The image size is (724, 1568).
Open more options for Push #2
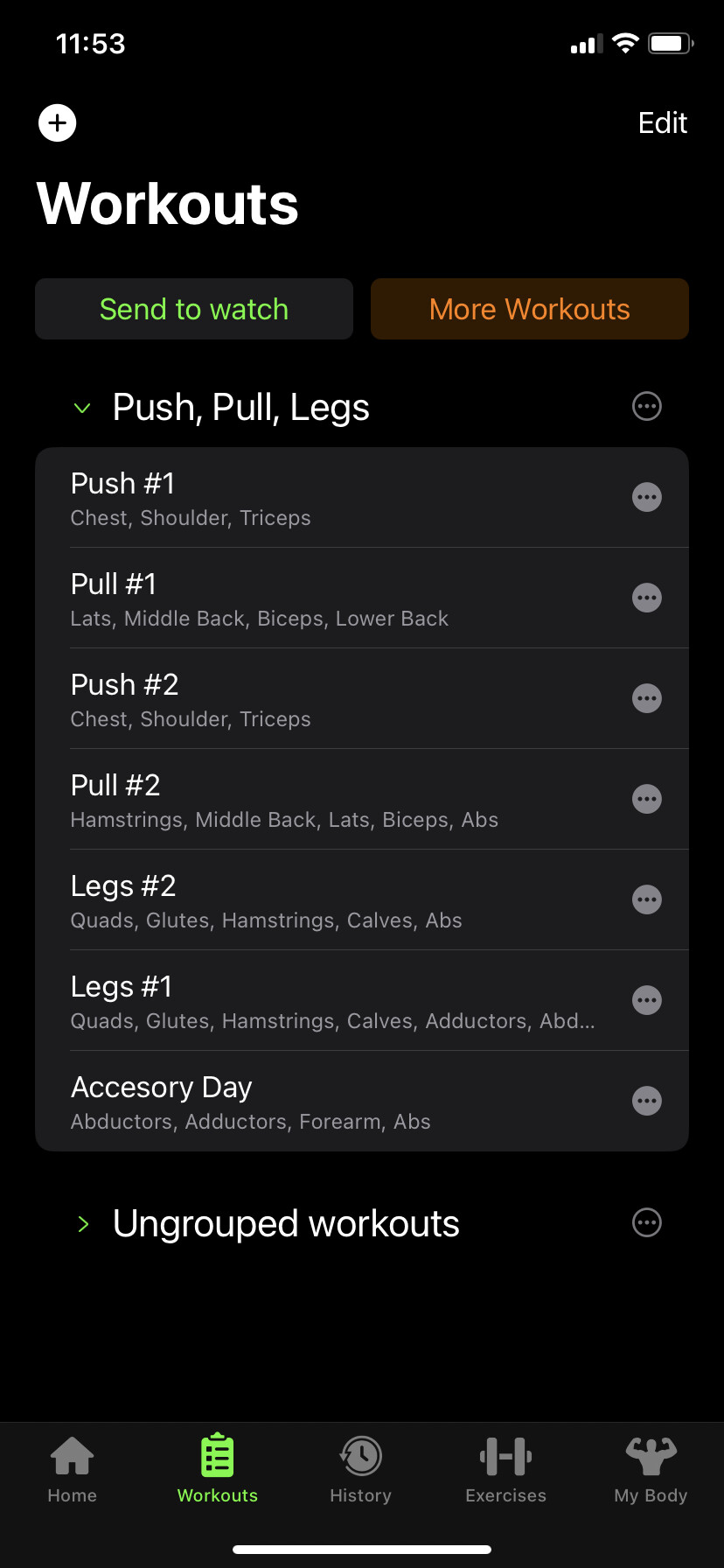646,698
